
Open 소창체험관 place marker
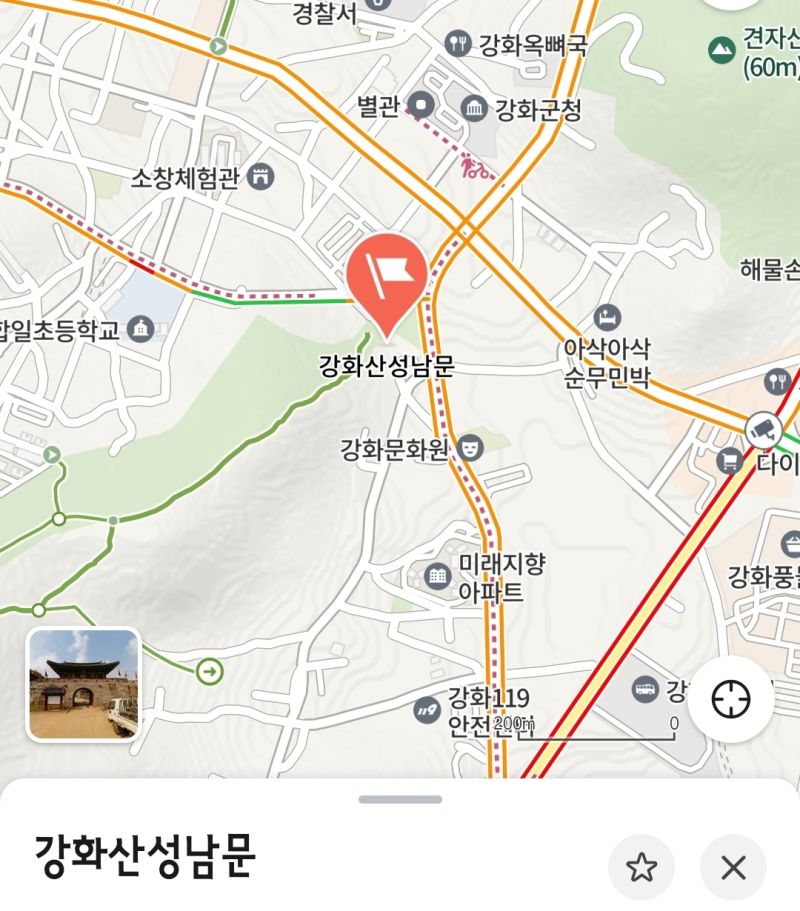click(x=261, y=178)
